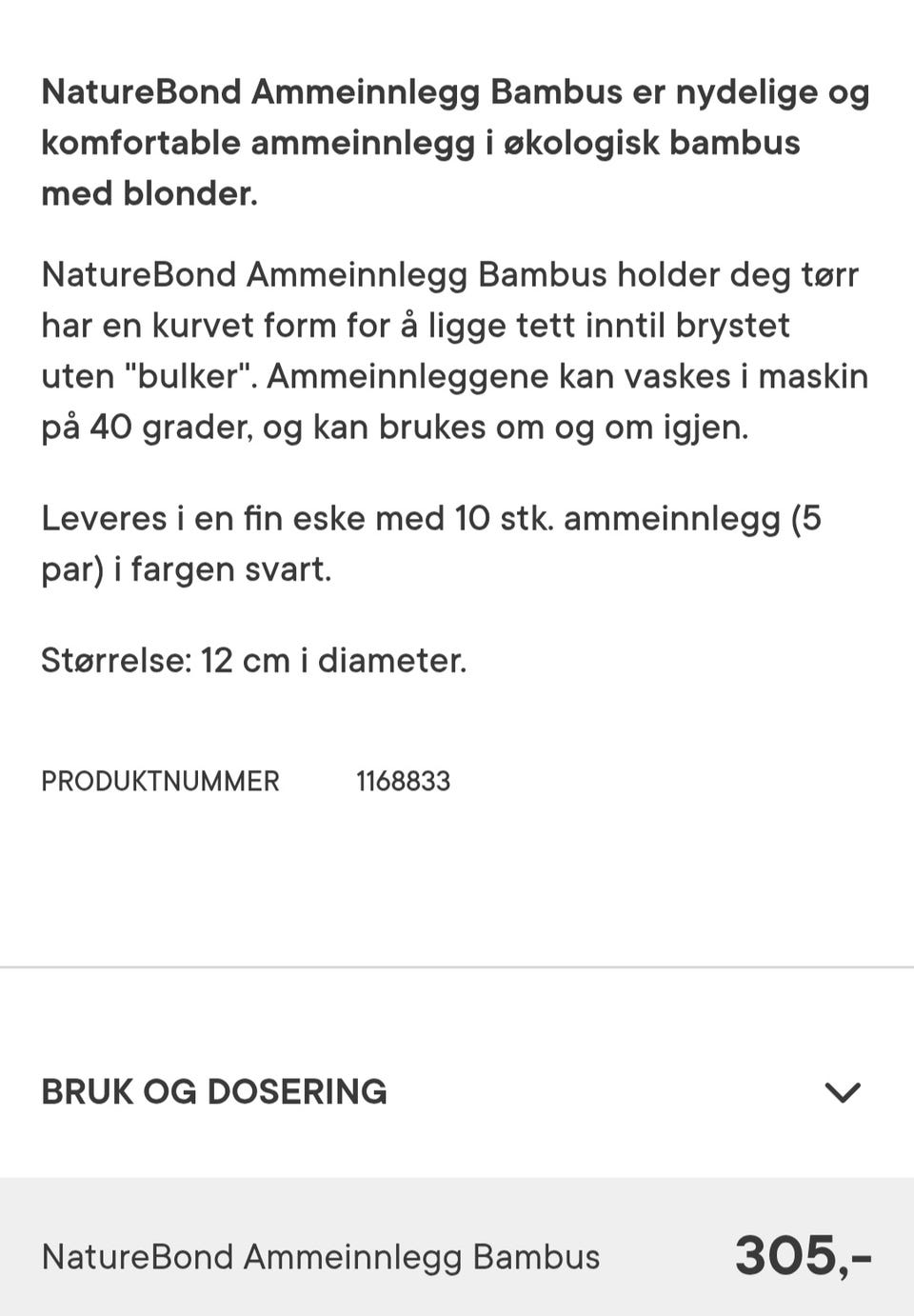Select the PRODUKTNUMMER label
The image size is (914, 1316).
159,781
